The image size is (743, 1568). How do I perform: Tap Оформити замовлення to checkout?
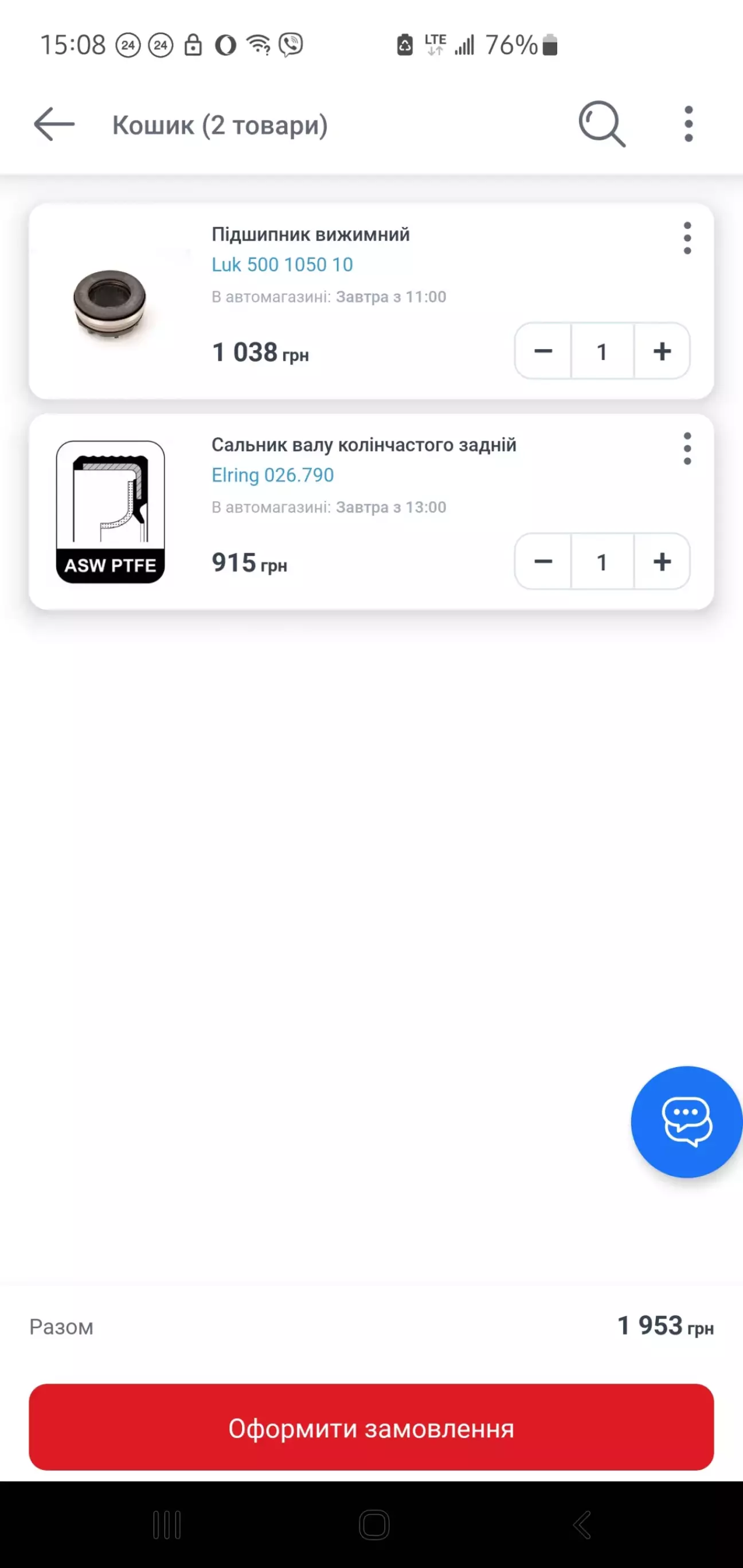pos(372,1428)
